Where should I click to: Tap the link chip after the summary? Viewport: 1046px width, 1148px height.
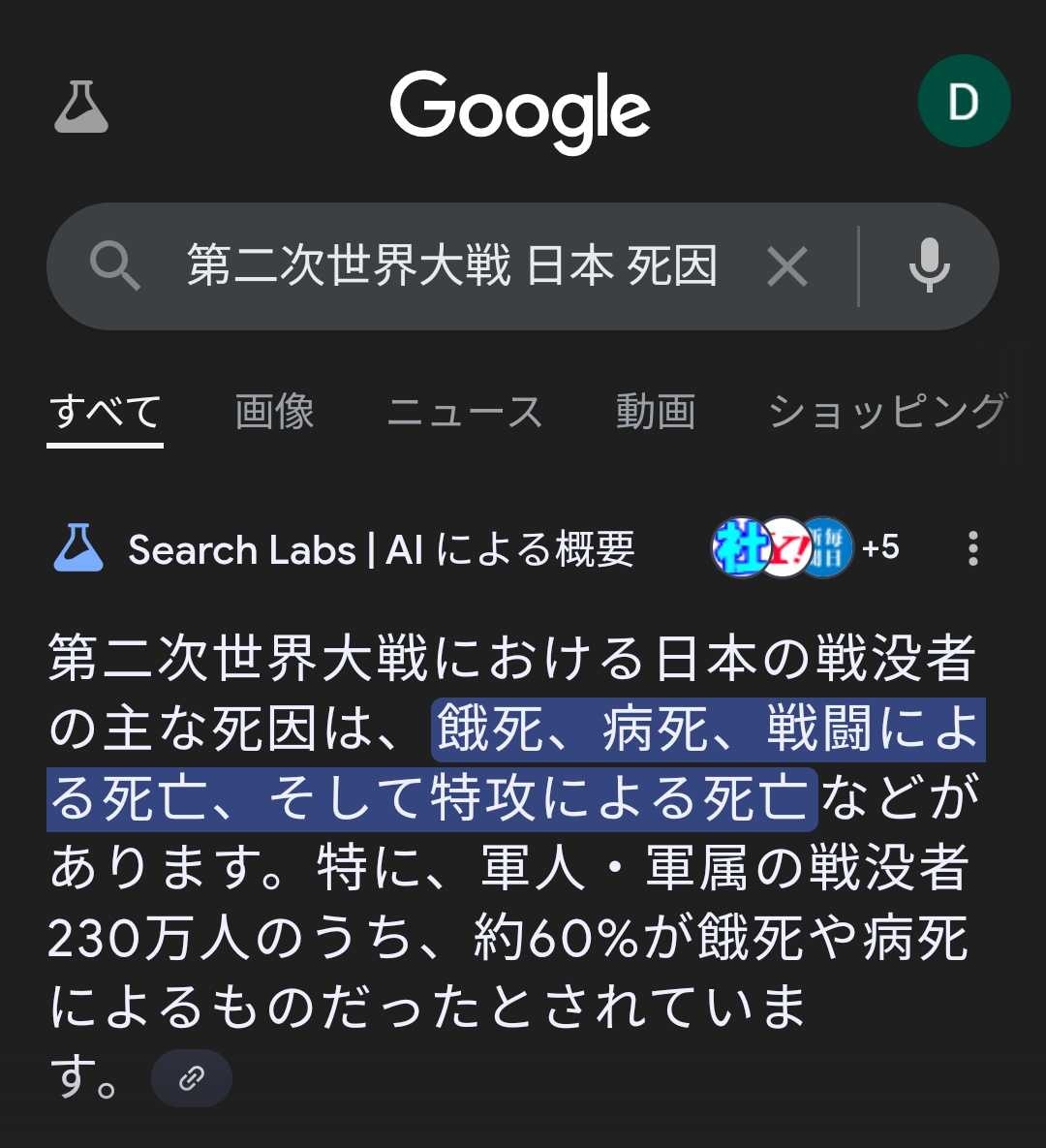coord(192,1077)
